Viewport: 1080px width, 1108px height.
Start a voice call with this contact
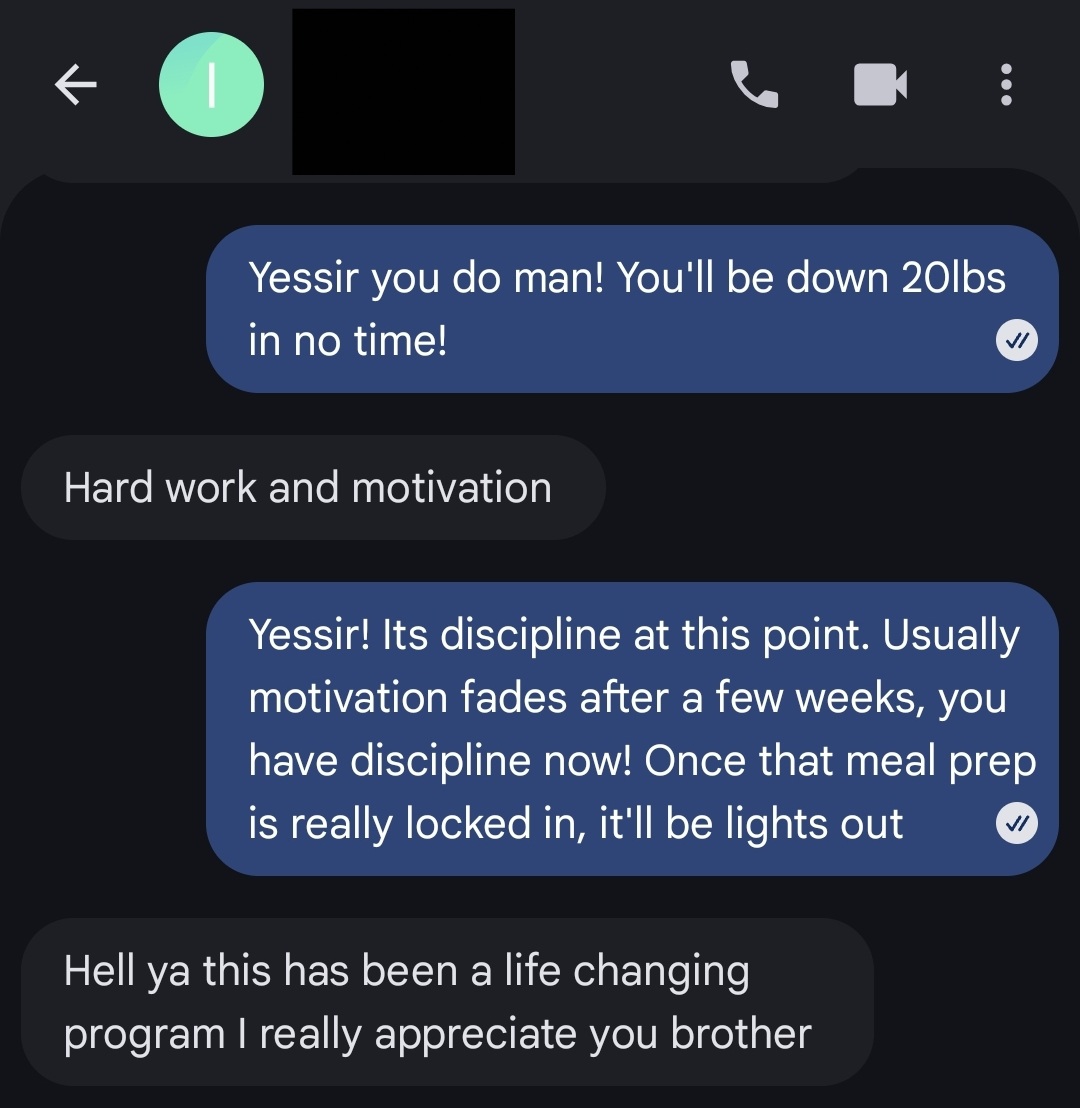click(754, 85)
